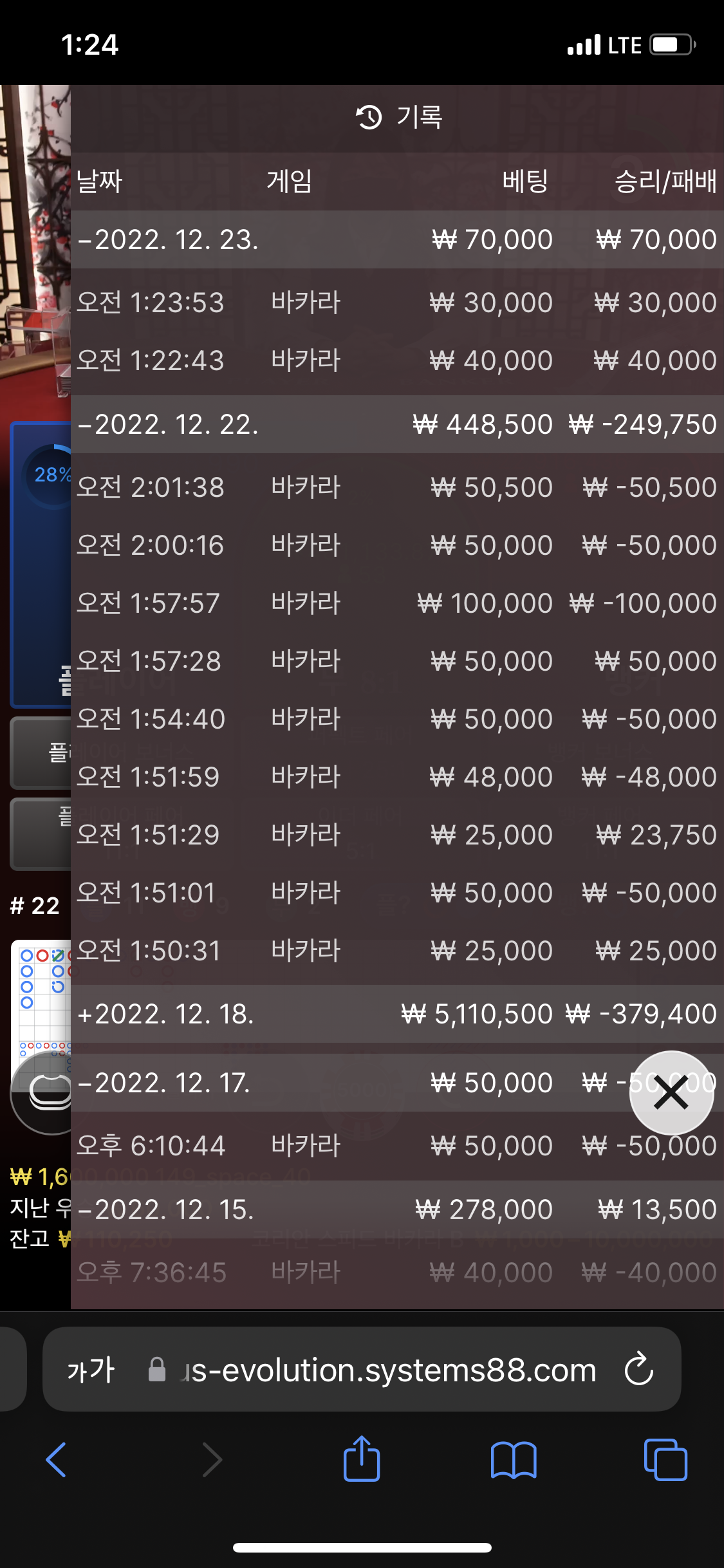Open the 오전 1:57:57 바카라 record

(x=397, y=603)
